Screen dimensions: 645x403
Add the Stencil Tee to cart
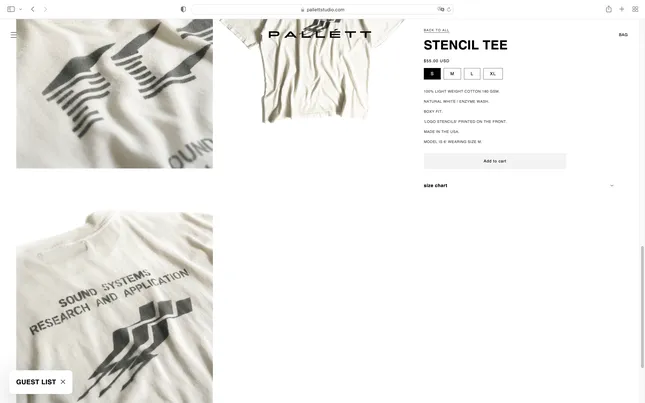(x=495, y=161)
